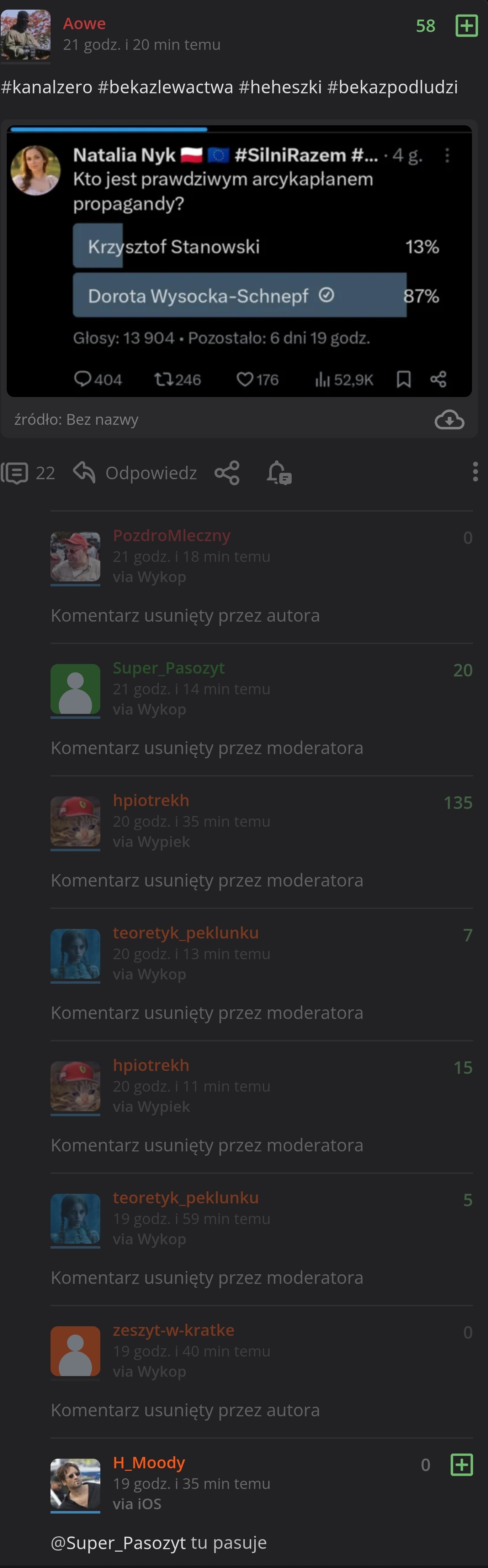Open Aowe's user profile
This screenshot has height=1568, width=488.
[84, 23]
